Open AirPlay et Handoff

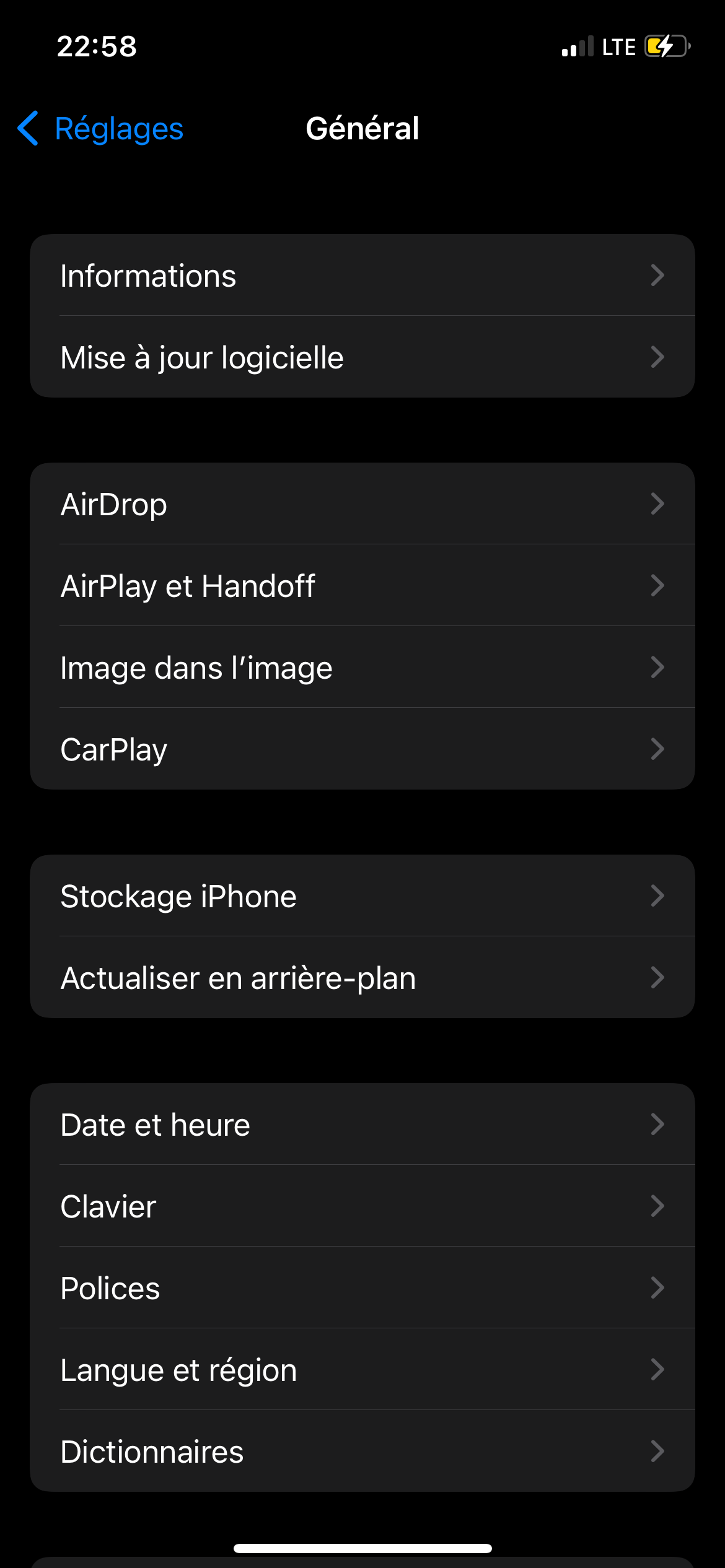point(362,585)
